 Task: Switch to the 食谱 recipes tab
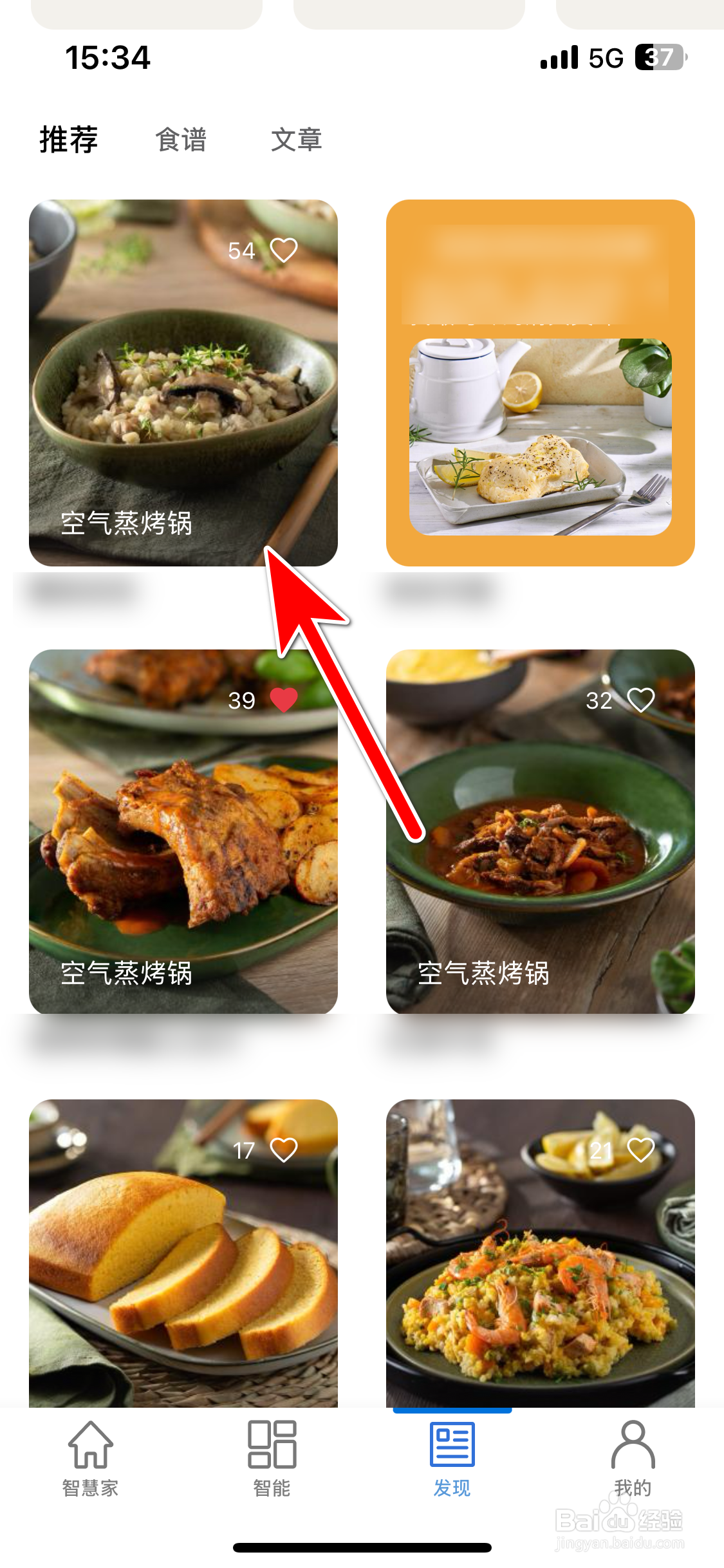(x=181, y=140)
